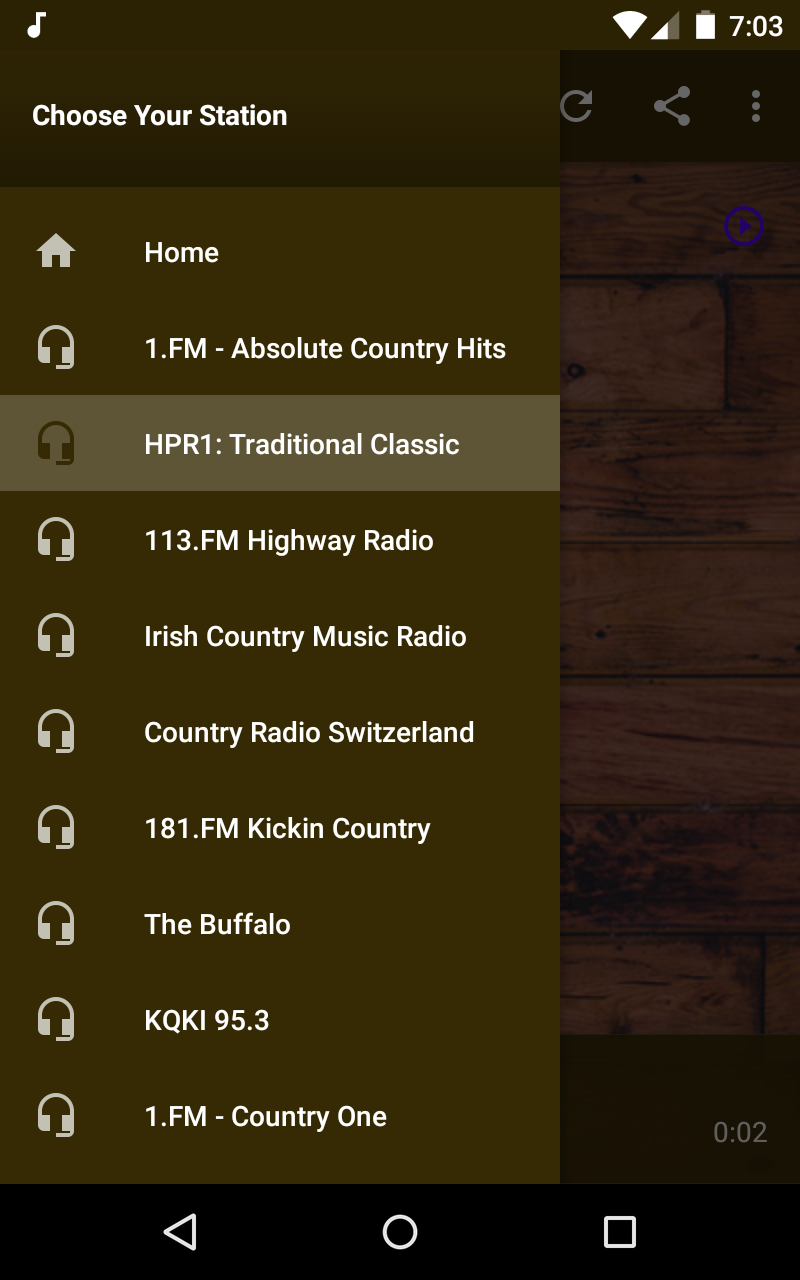Tap the 0:02 playback time display
The image size is (800, 1280).
[x=741, y=1132]
